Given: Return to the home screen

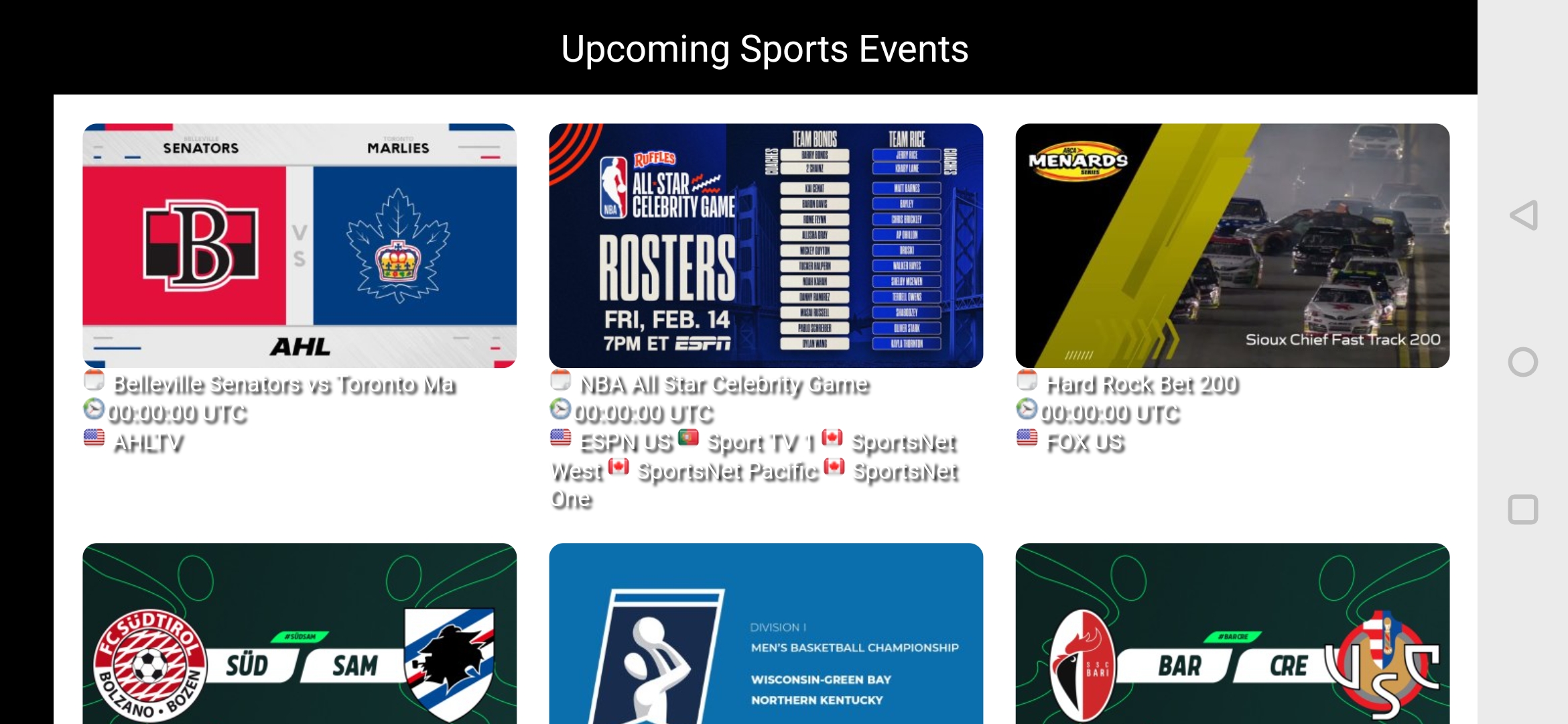Looking at the screenshot, I should 1523,362.
